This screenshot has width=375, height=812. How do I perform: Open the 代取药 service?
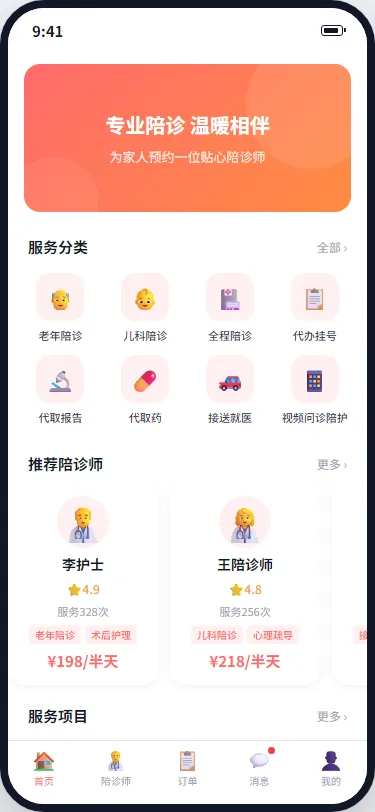click(x=145, y=390)
